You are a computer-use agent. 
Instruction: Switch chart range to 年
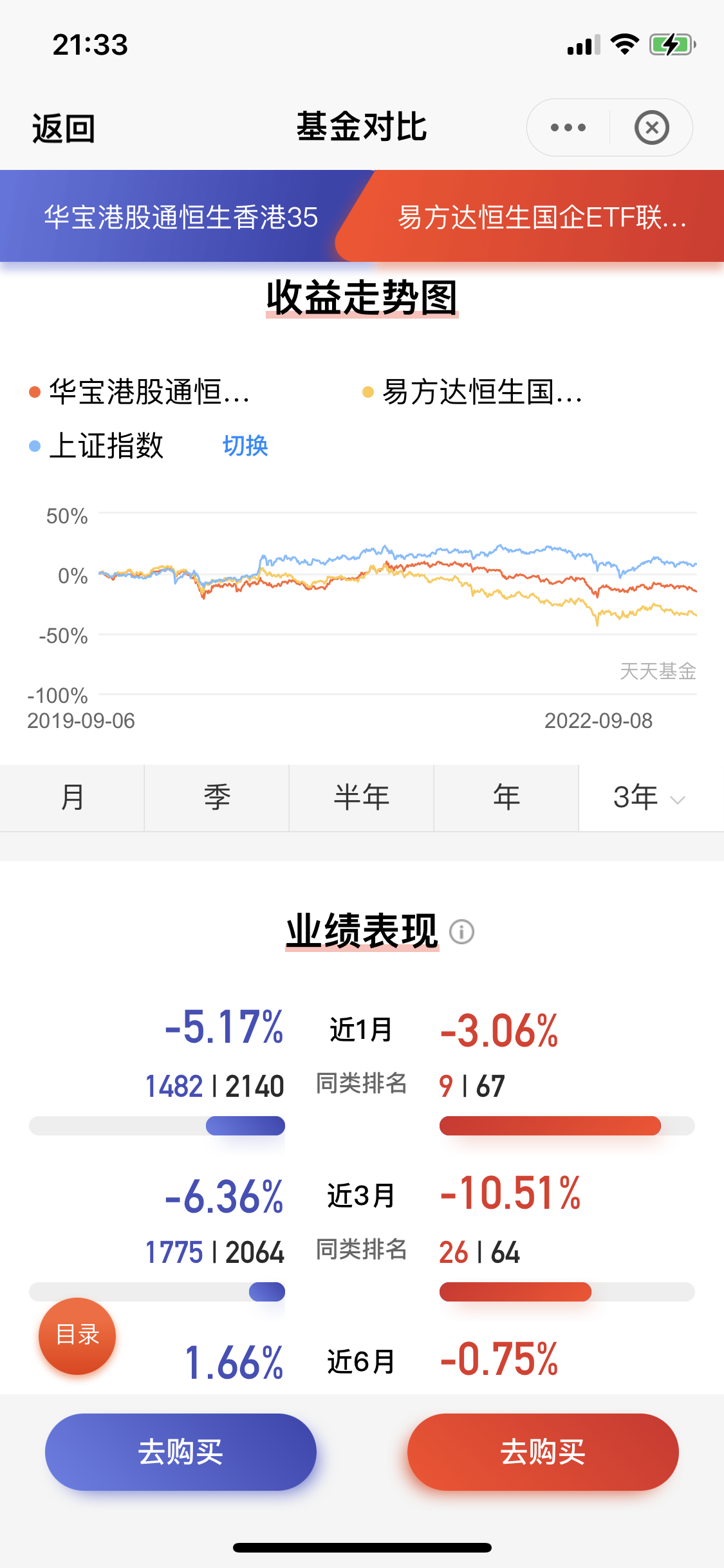pos(506,798)
